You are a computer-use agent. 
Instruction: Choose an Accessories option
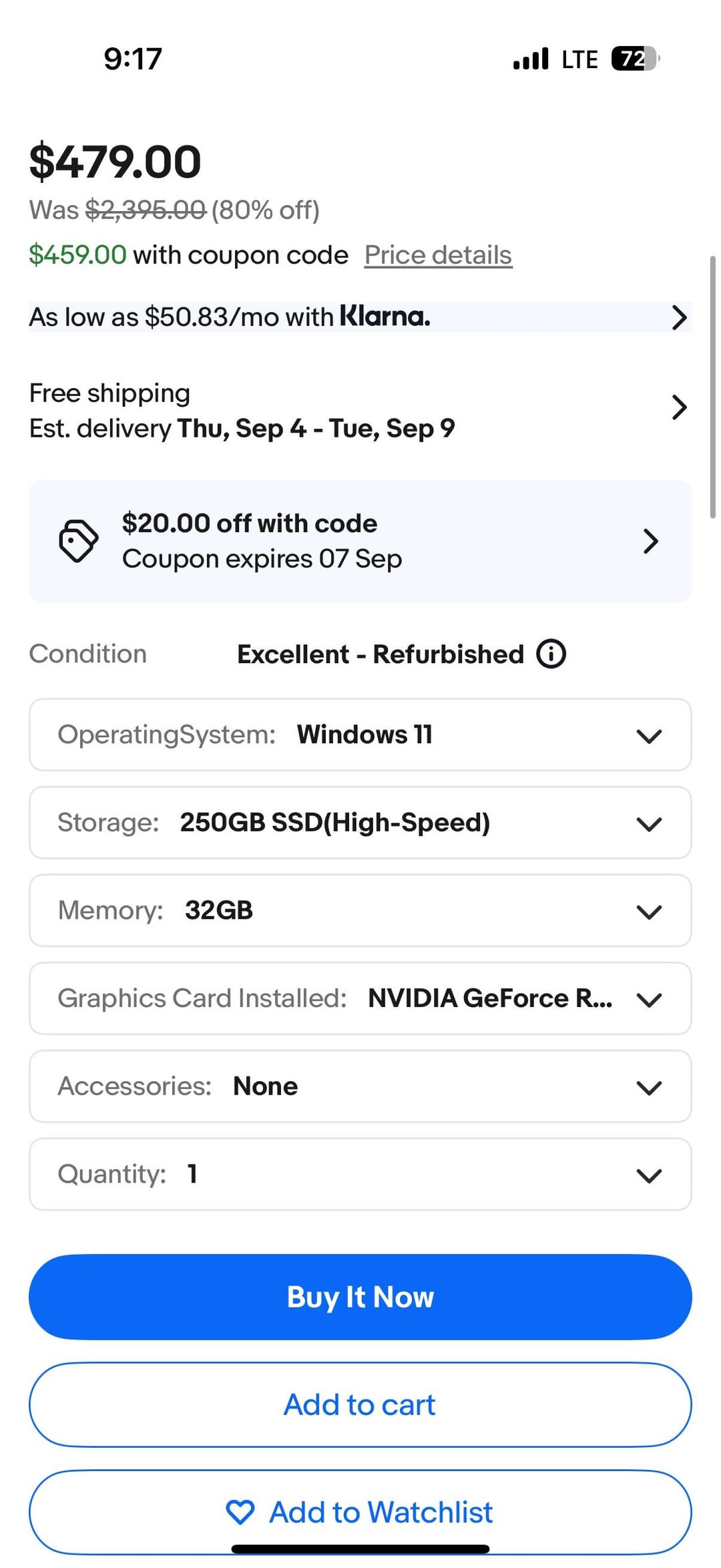[360, 1087]
